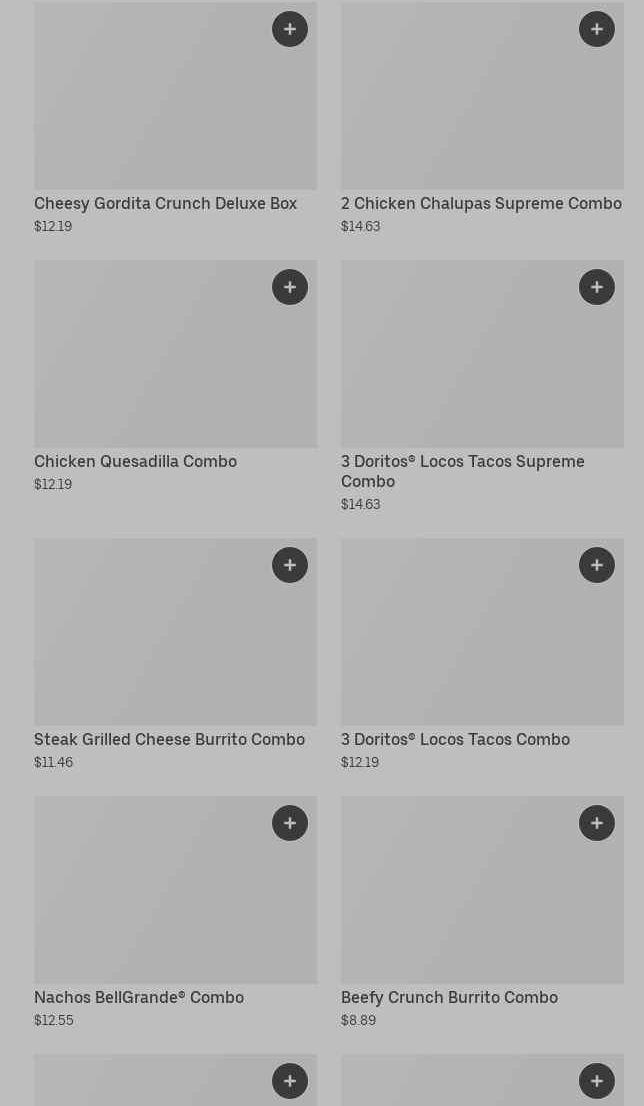644x1106 pixels.
Task: Add Beefy Crunch Burrito Combo
Action: coord(597,823)
